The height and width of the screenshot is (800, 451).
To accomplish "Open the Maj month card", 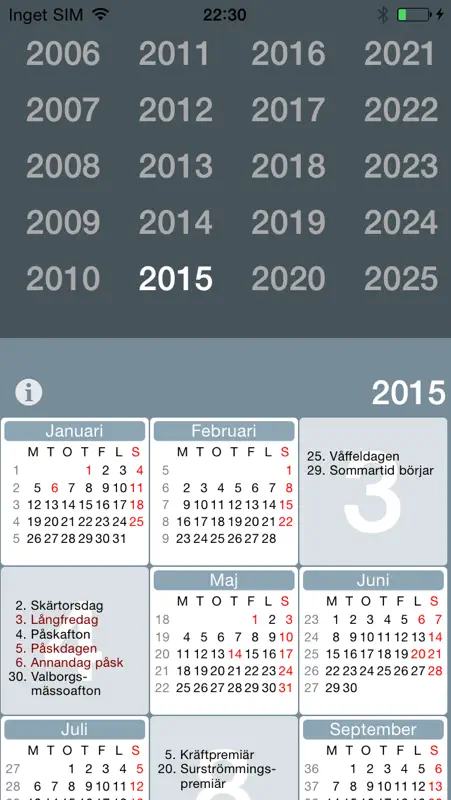I will point(224,640).
